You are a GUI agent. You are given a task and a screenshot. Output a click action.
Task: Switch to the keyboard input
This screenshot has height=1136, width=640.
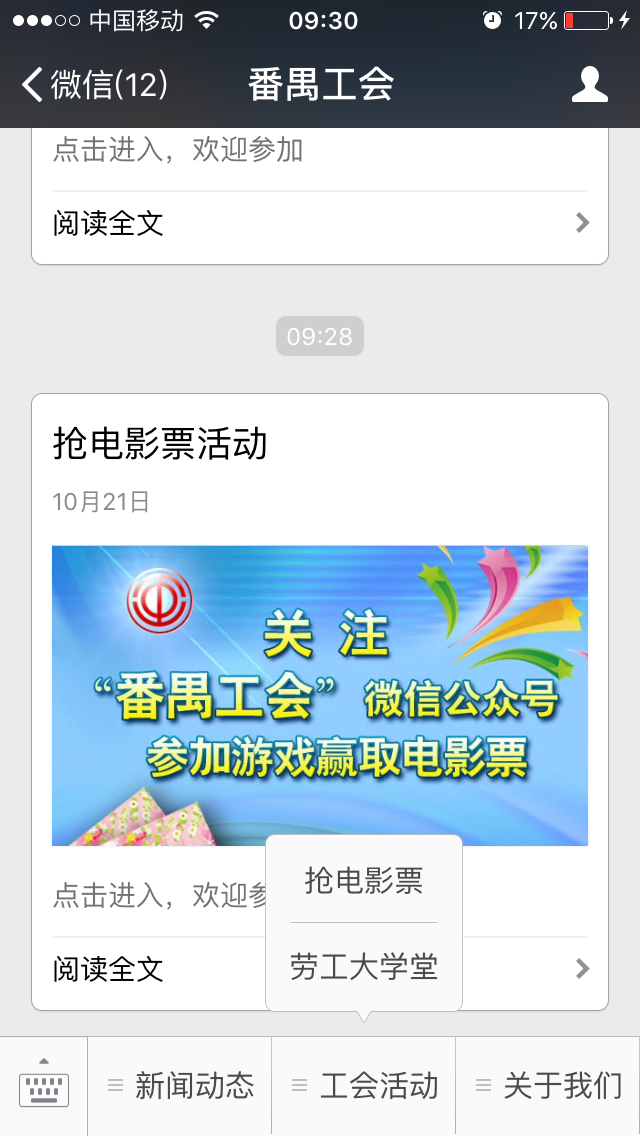[x=44, y=1086]
